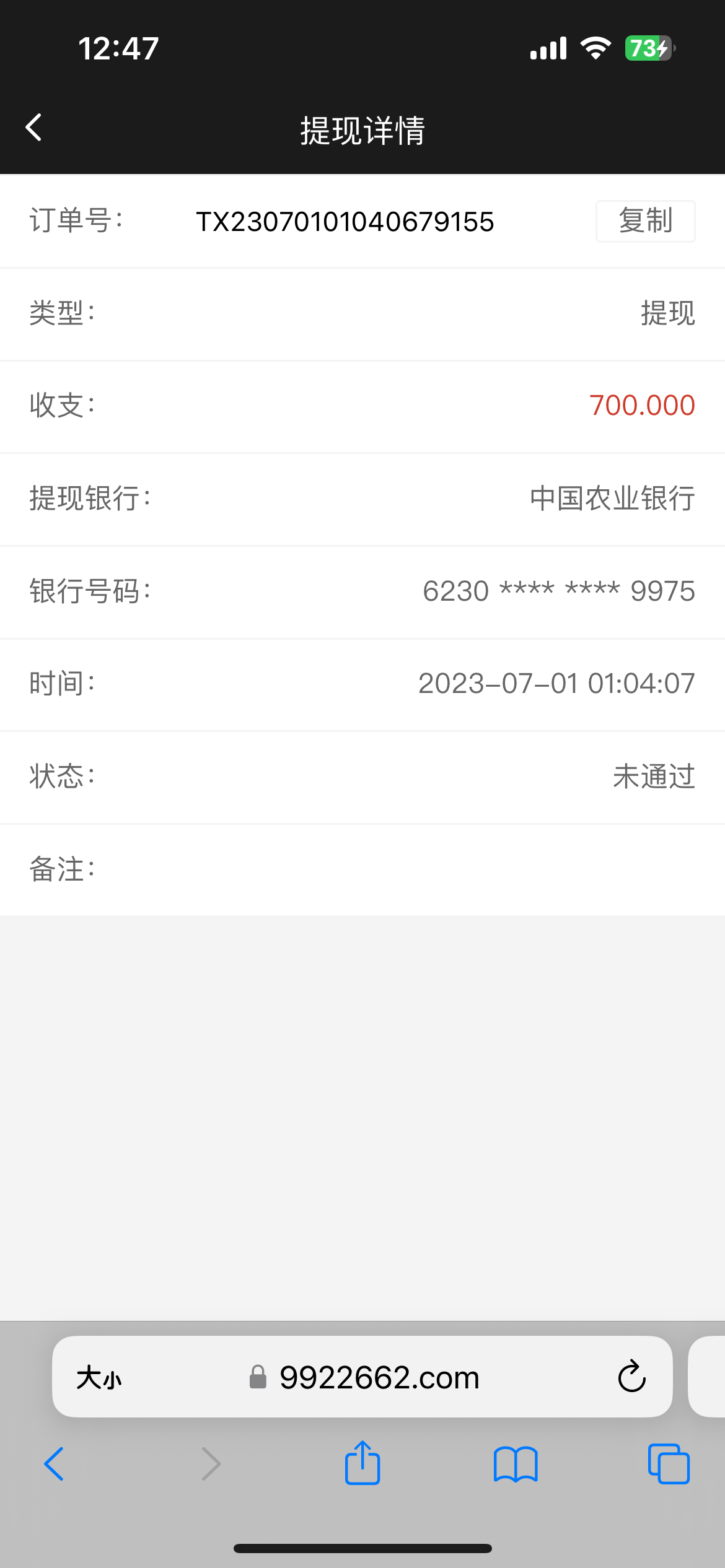
Task: Open Safari bookmarks
Action: click(x=516, y=1464)
